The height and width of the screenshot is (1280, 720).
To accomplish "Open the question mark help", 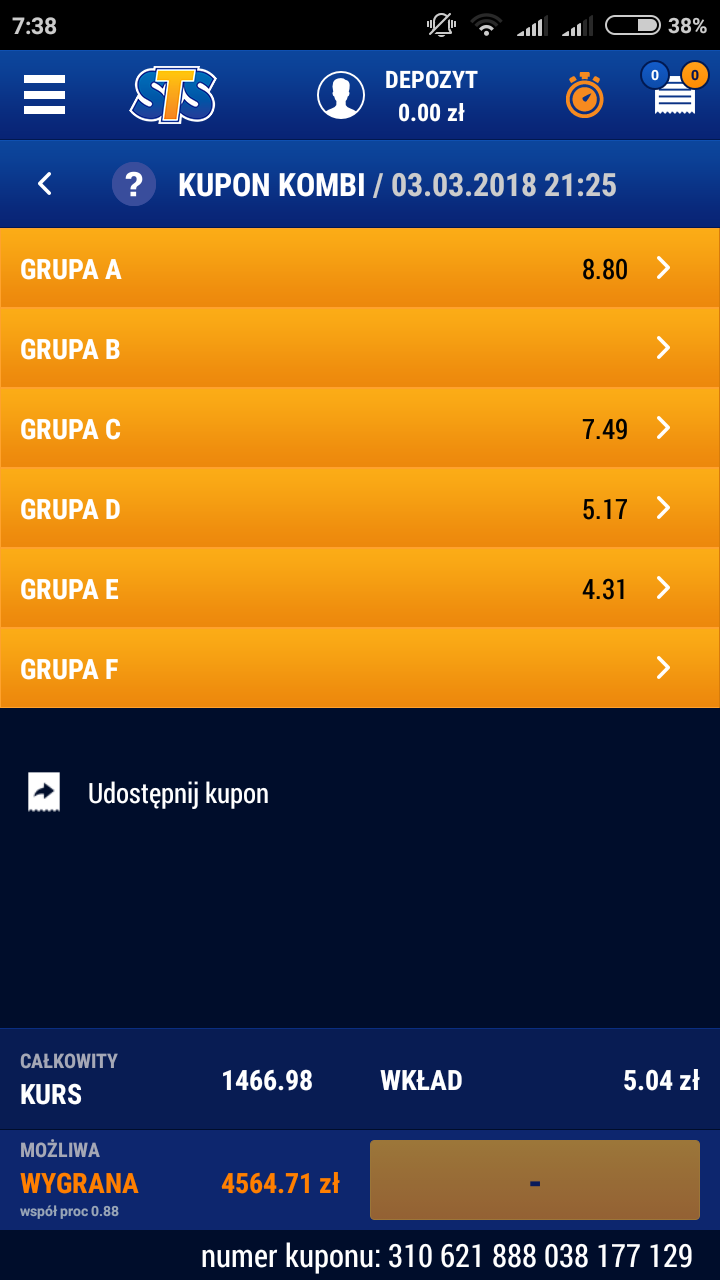I will [134, 184].
